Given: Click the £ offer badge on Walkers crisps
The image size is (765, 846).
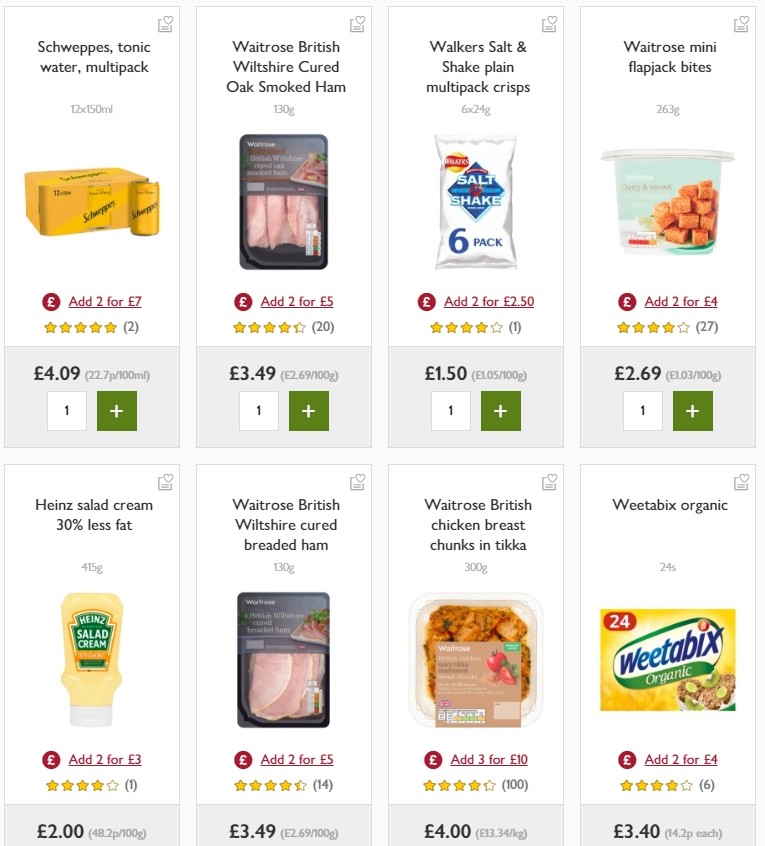Looking at the screenshot, I should coord(428,301).
